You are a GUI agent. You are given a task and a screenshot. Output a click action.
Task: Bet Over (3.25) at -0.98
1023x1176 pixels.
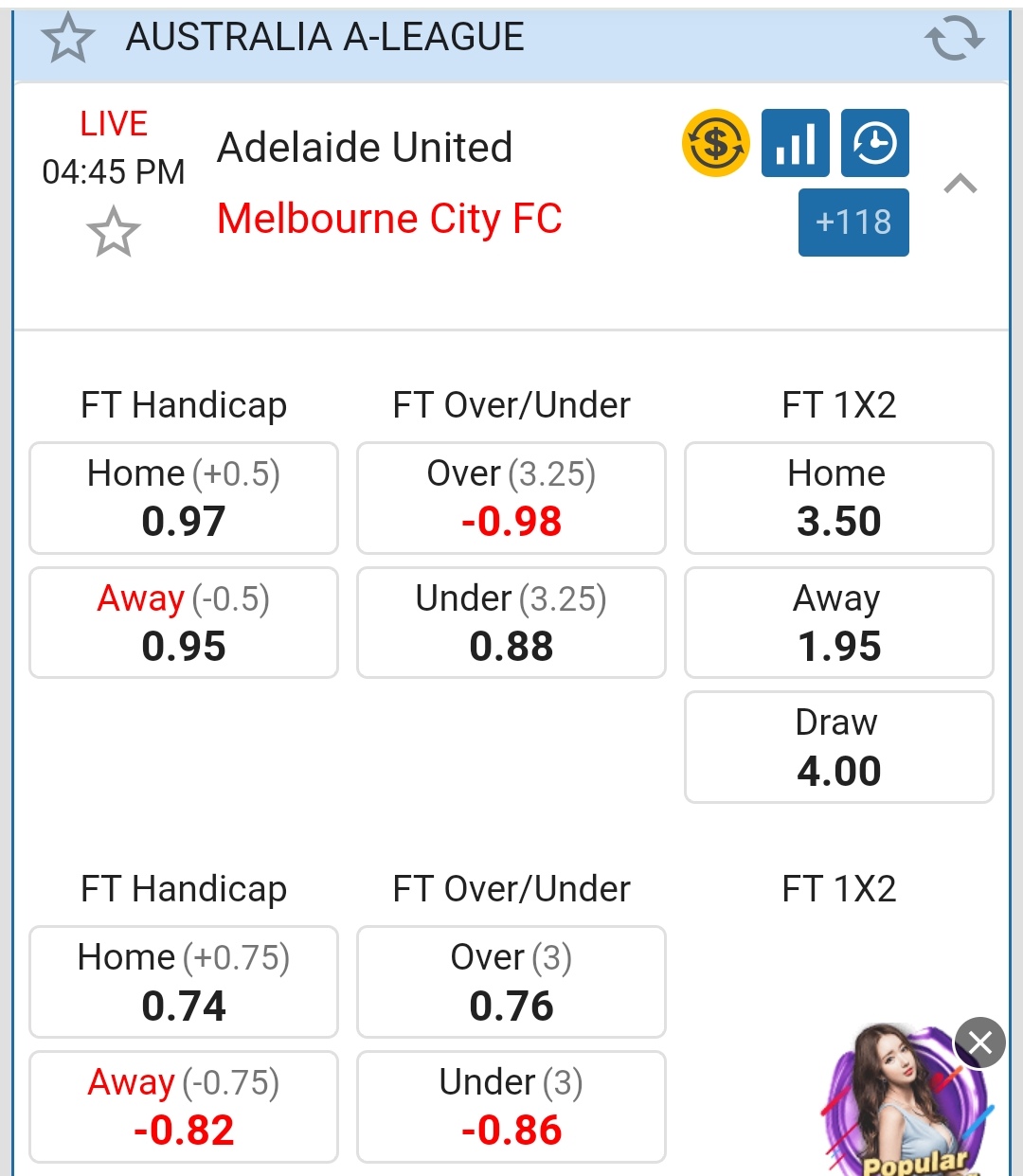[511, 498]
